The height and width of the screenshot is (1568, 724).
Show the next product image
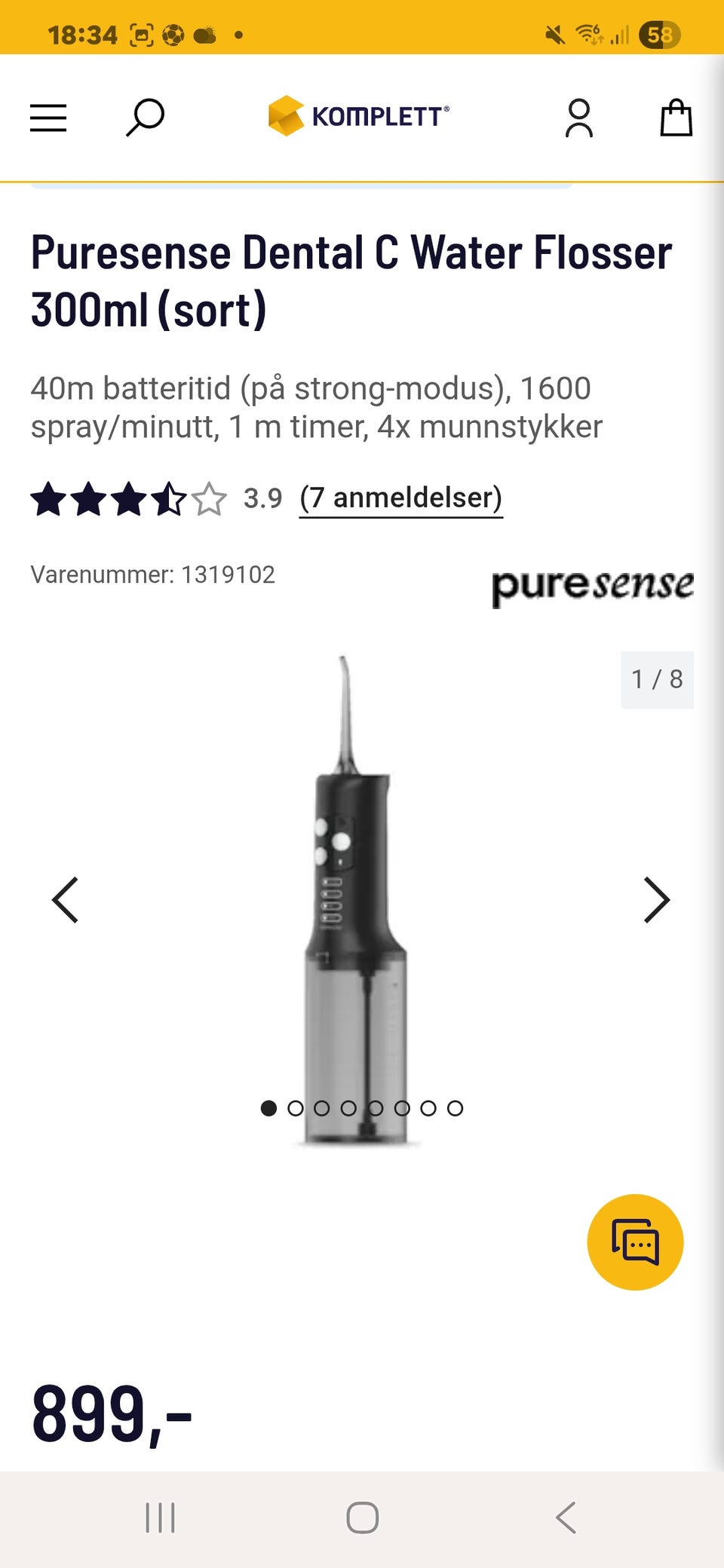[x=656, y=899]
